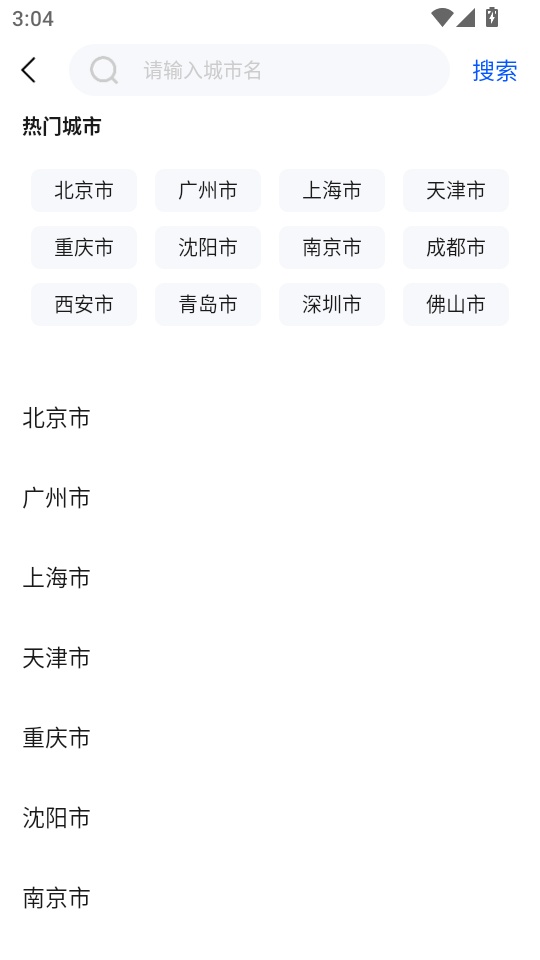Viewport: 540px width, 960px height.
Task: Choose the 广州市 hot city chip
Action: 208,190
